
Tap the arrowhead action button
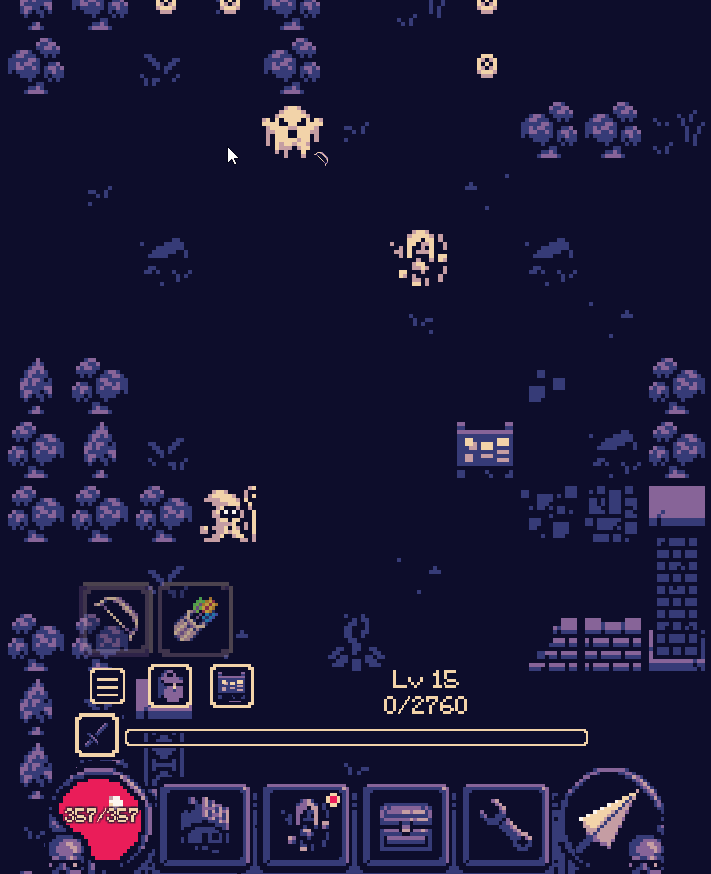(x=613, y=820)
